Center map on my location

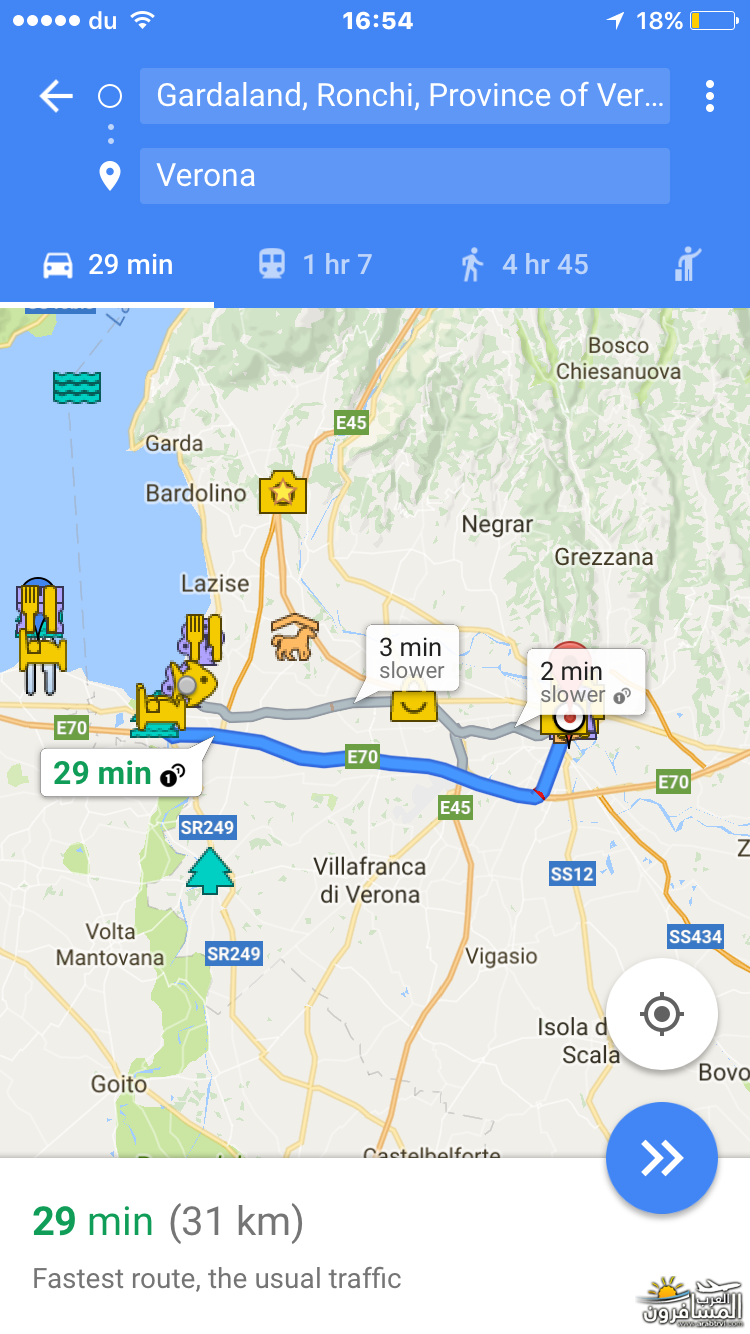point(661,1015)
